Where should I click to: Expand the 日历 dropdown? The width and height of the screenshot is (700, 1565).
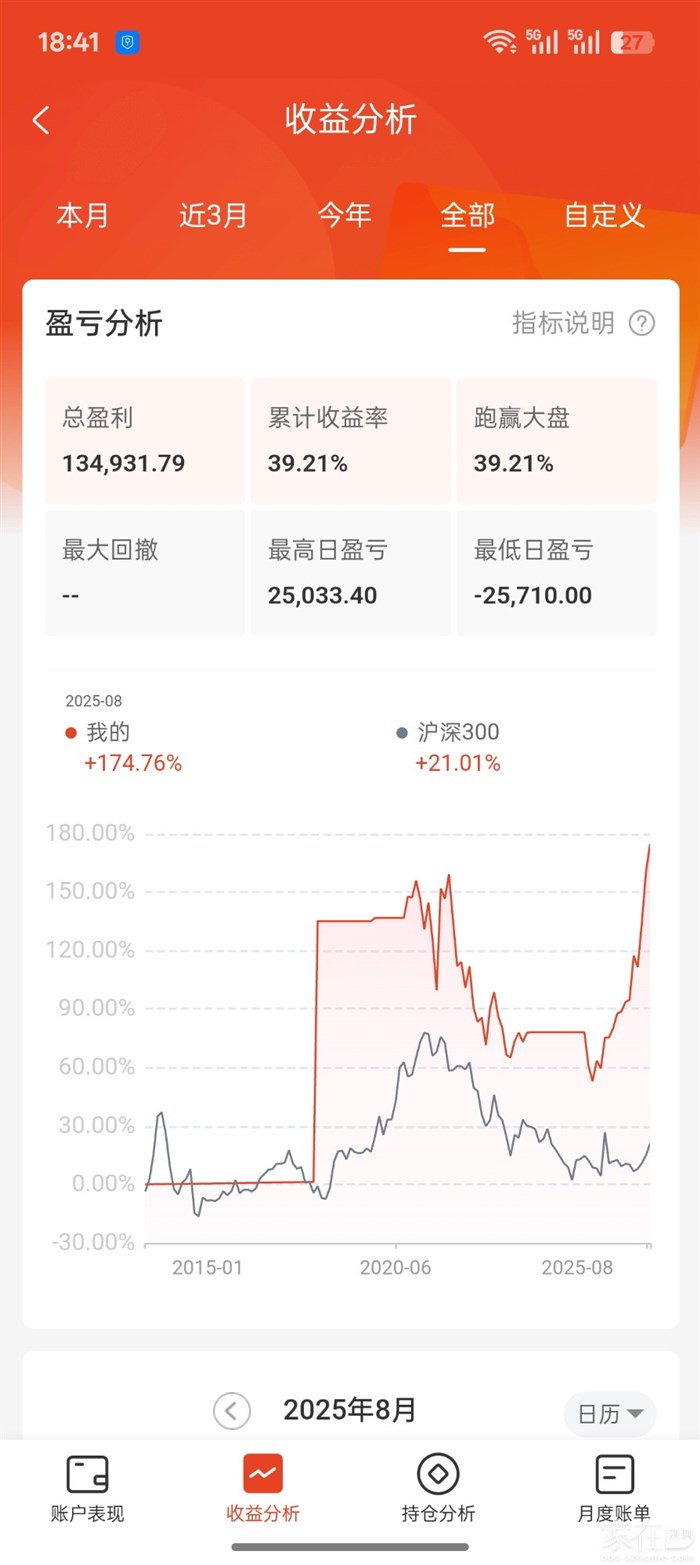(x=609, y=1413)
